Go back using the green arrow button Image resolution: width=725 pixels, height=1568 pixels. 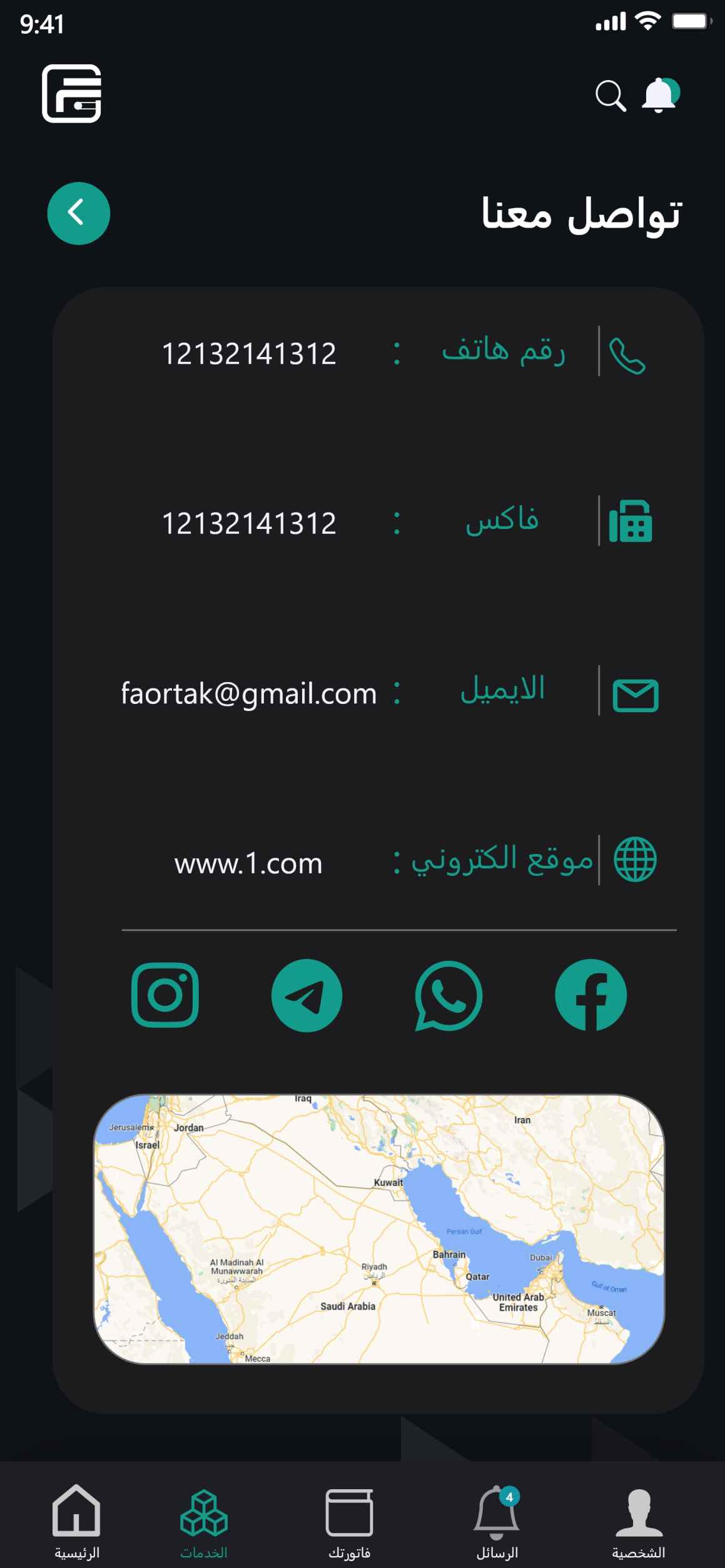tap(79, 213)
